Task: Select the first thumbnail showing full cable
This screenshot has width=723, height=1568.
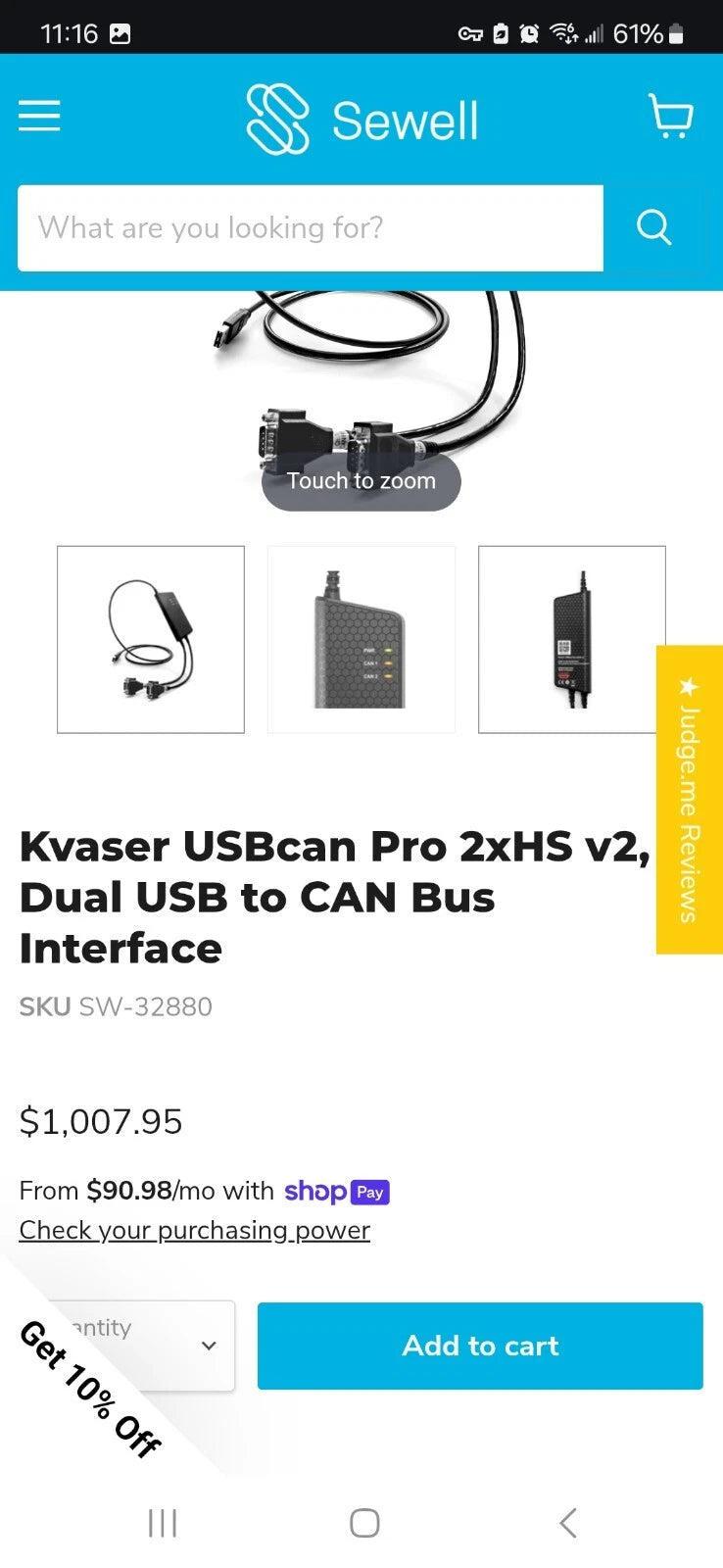Action: pyautogui.click(x=151, y=640)
